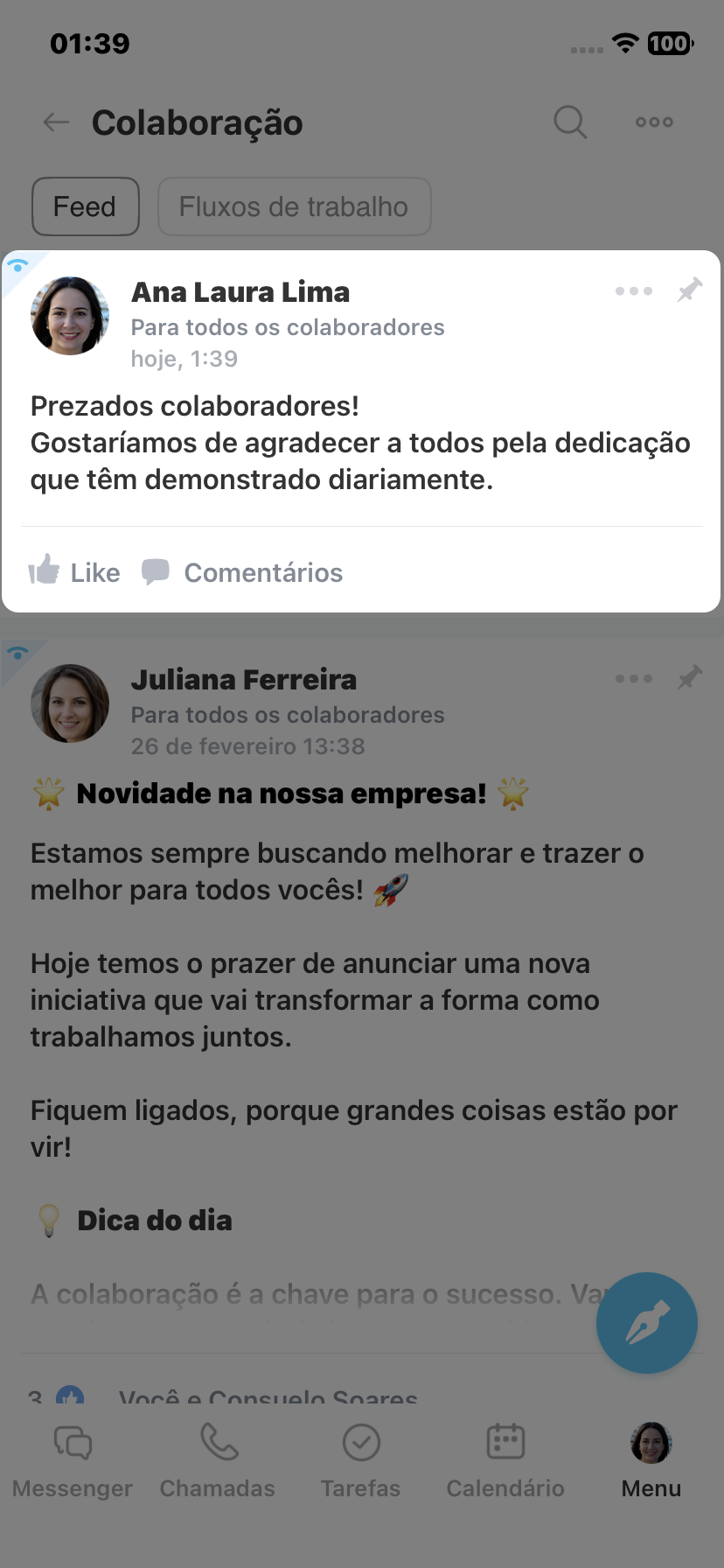Open search in Colaboração
724x1568 pixels.
pyautogui.click(x=570, y=122)
